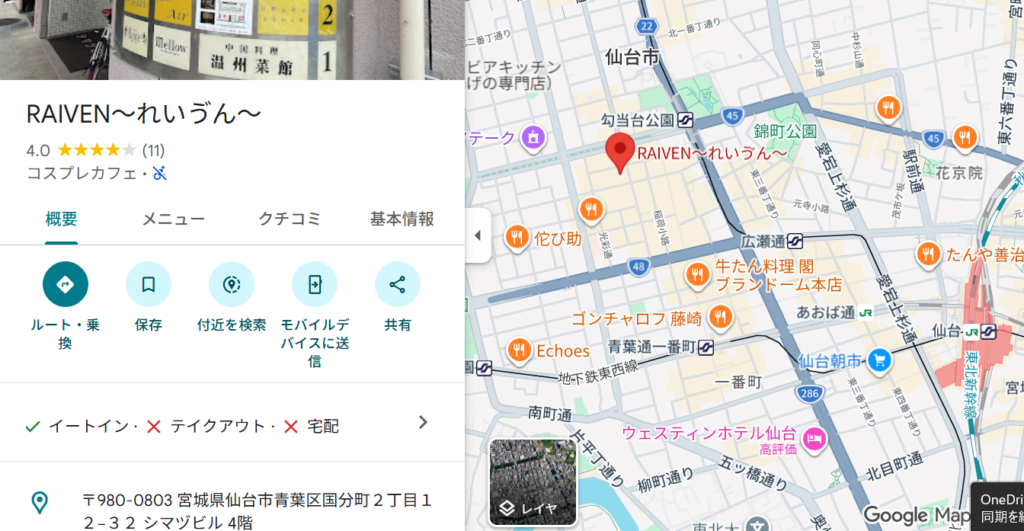Open the Echoes restaurant marker
Image resolution: width=1024 pixels, height=531 pixels.
pos(518,350)
